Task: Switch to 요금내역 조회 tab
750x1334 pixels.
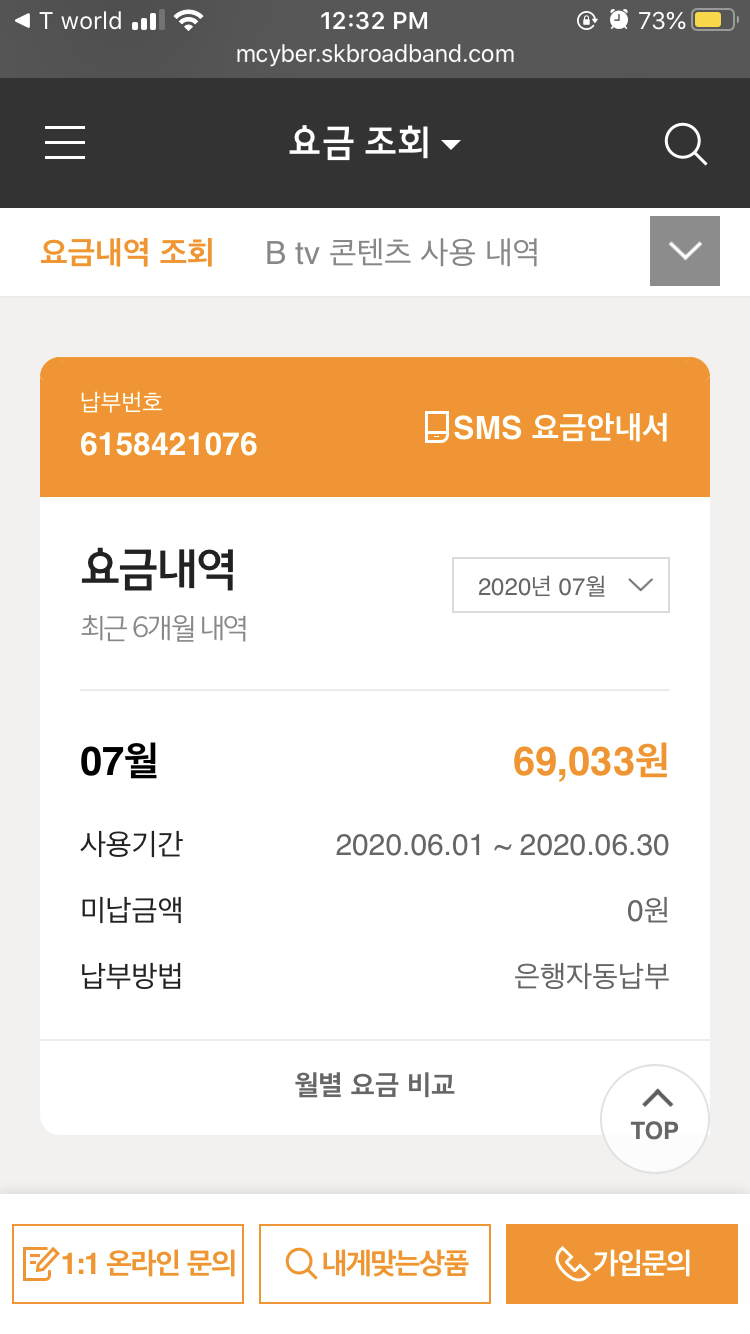Action: coord(127,252)
